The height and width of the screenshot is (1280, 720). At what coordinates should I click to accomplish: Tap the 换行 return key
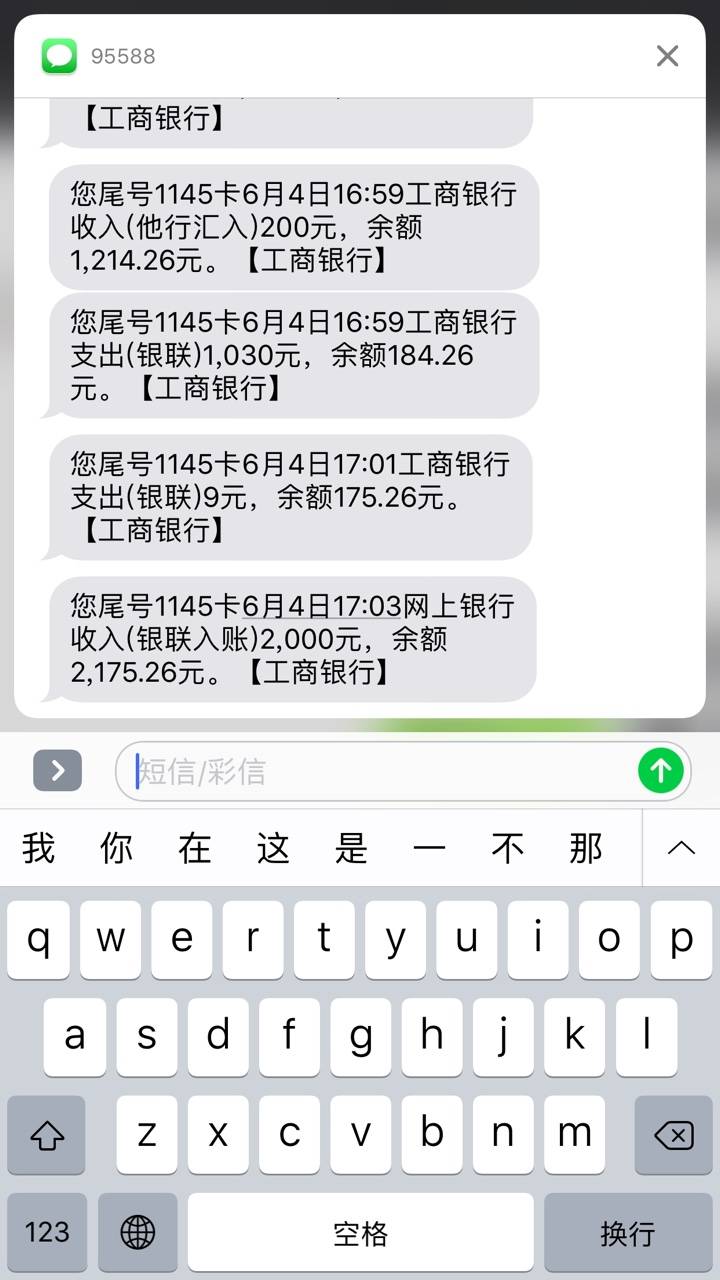628,1232
